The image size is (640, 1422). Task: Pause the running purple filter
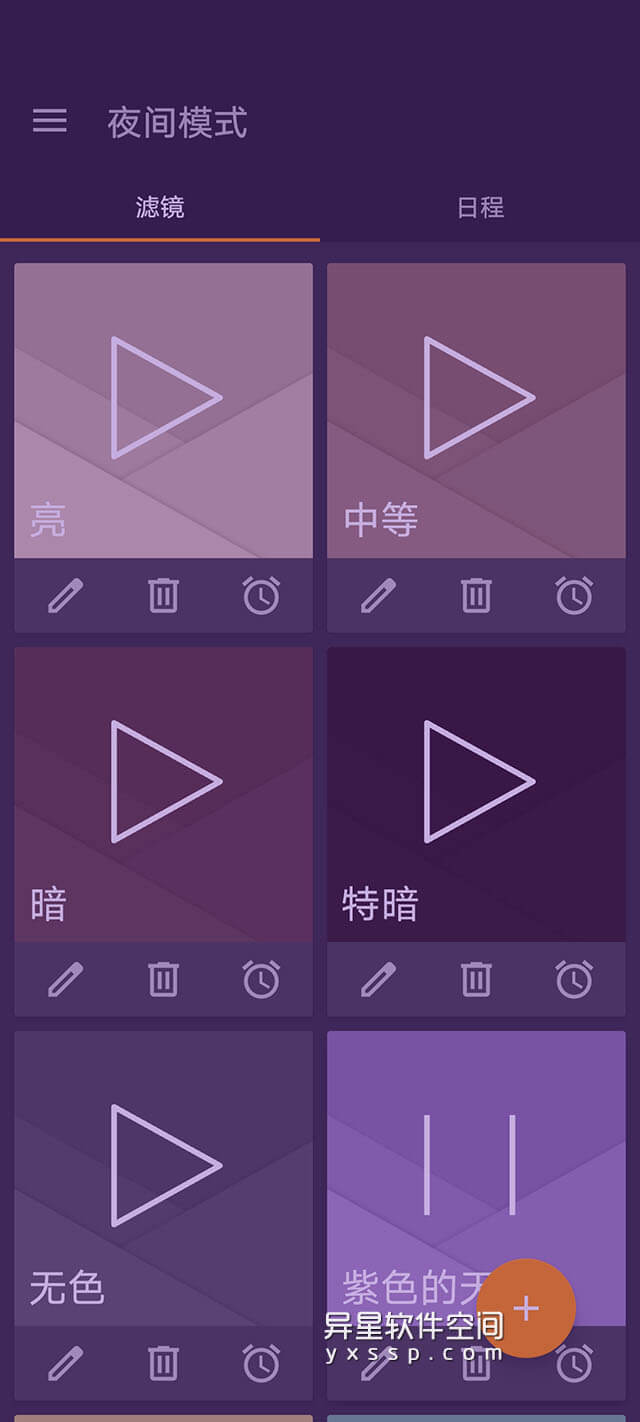click(470, 1165)
